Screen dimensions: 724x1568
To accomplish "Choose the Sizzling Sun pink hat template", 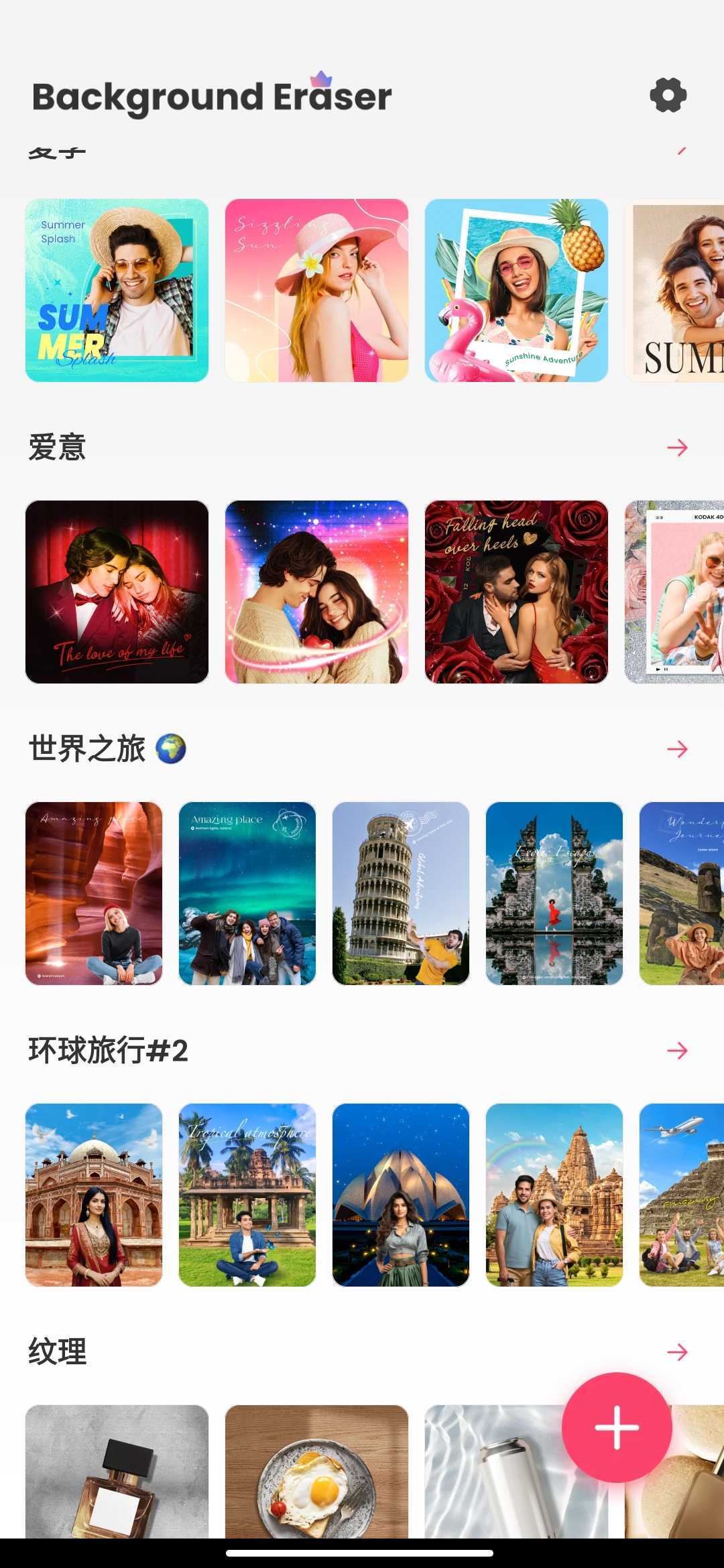I will (x=316, y=290).
